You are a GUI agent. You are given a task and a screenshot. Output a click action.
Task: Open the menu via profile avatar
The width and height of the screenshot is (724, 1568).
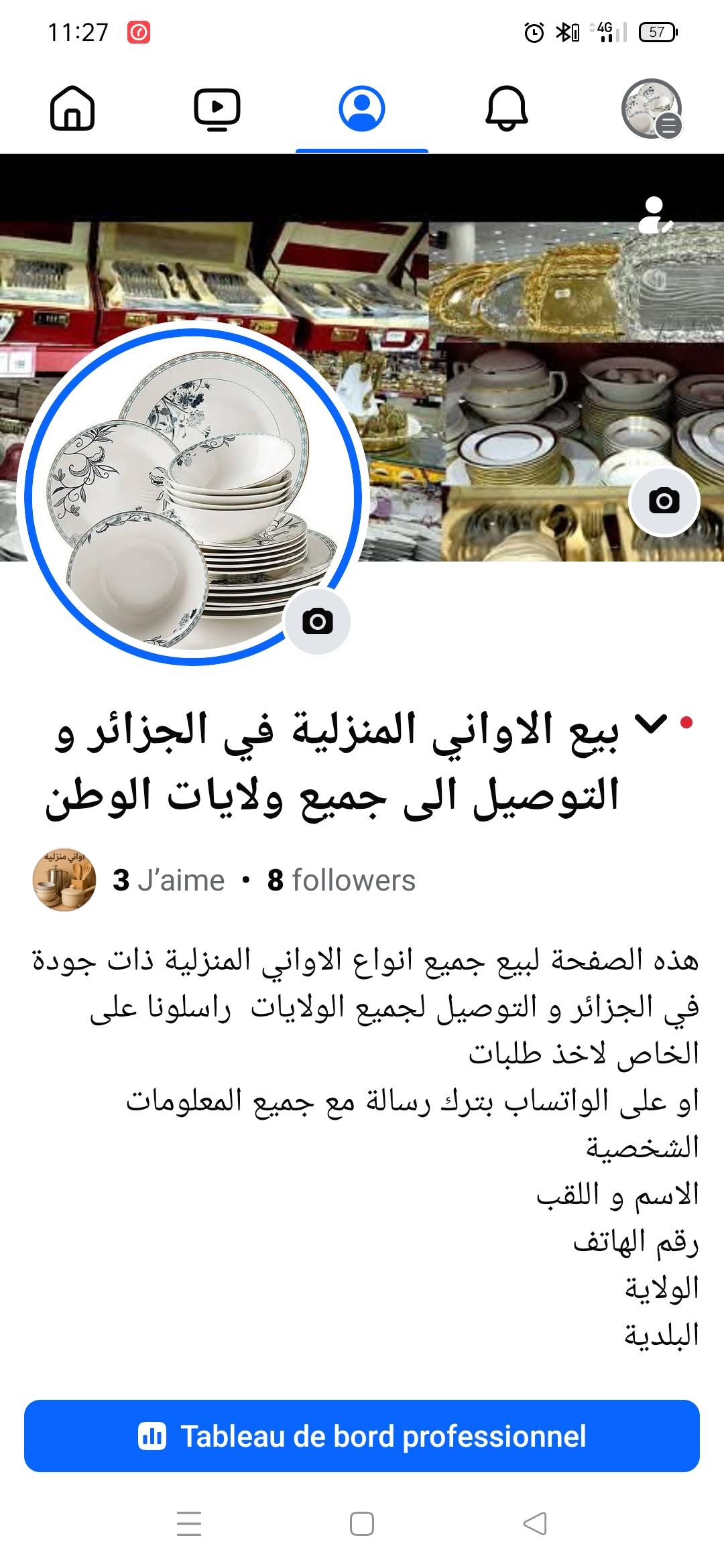652,109
